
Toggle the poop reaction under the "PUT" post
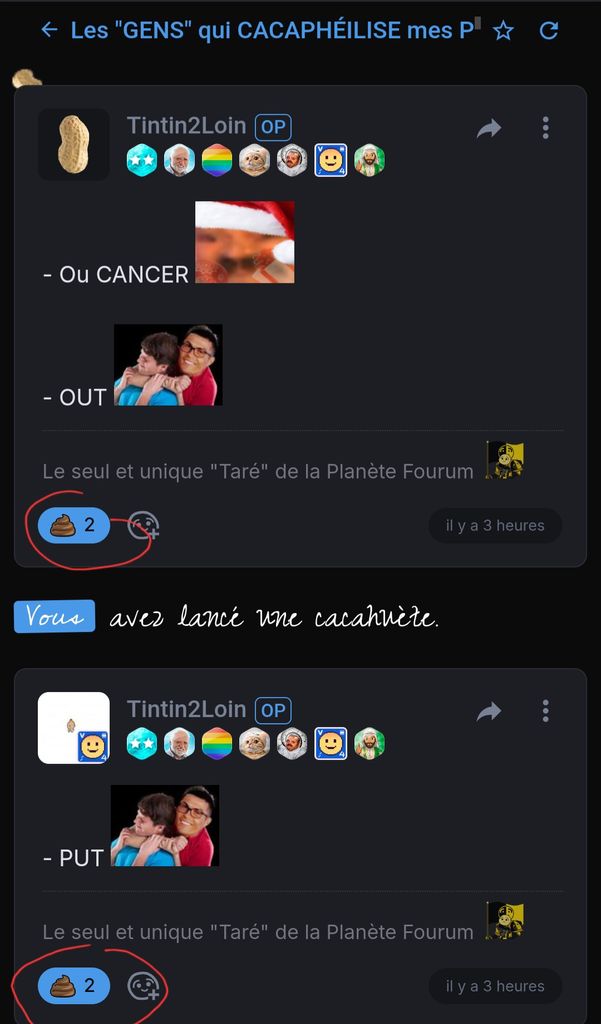click(x=73, y=986)
